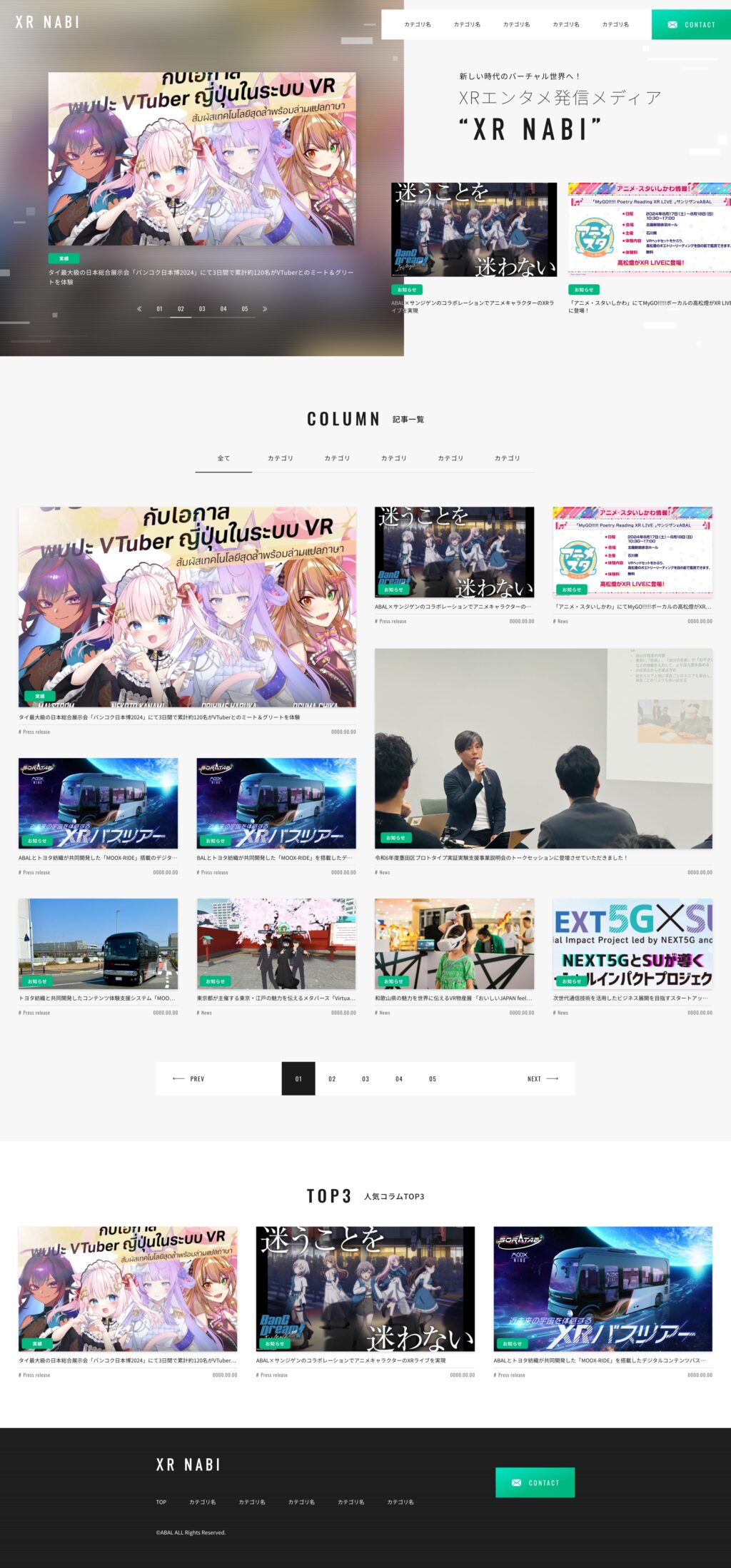The width and height of the screenshot is (731, 1568).
Task: Open the 和歌山県 VR物産展 article
Action: tap(454, 944)
